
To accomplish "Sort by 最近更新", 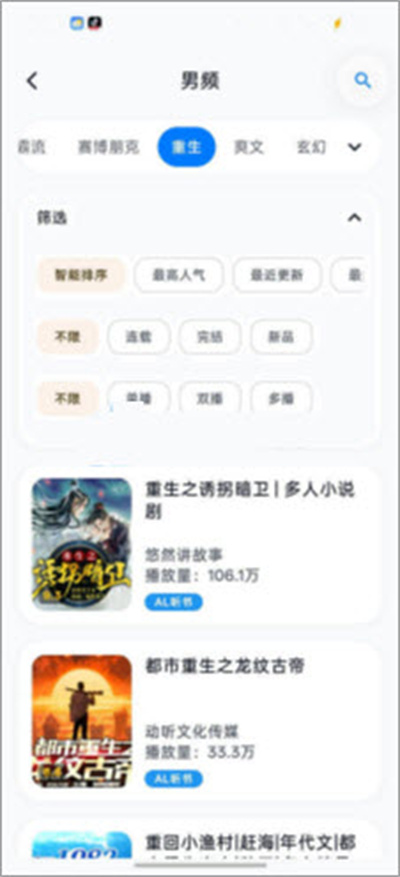I will click(x=277, y=275).
